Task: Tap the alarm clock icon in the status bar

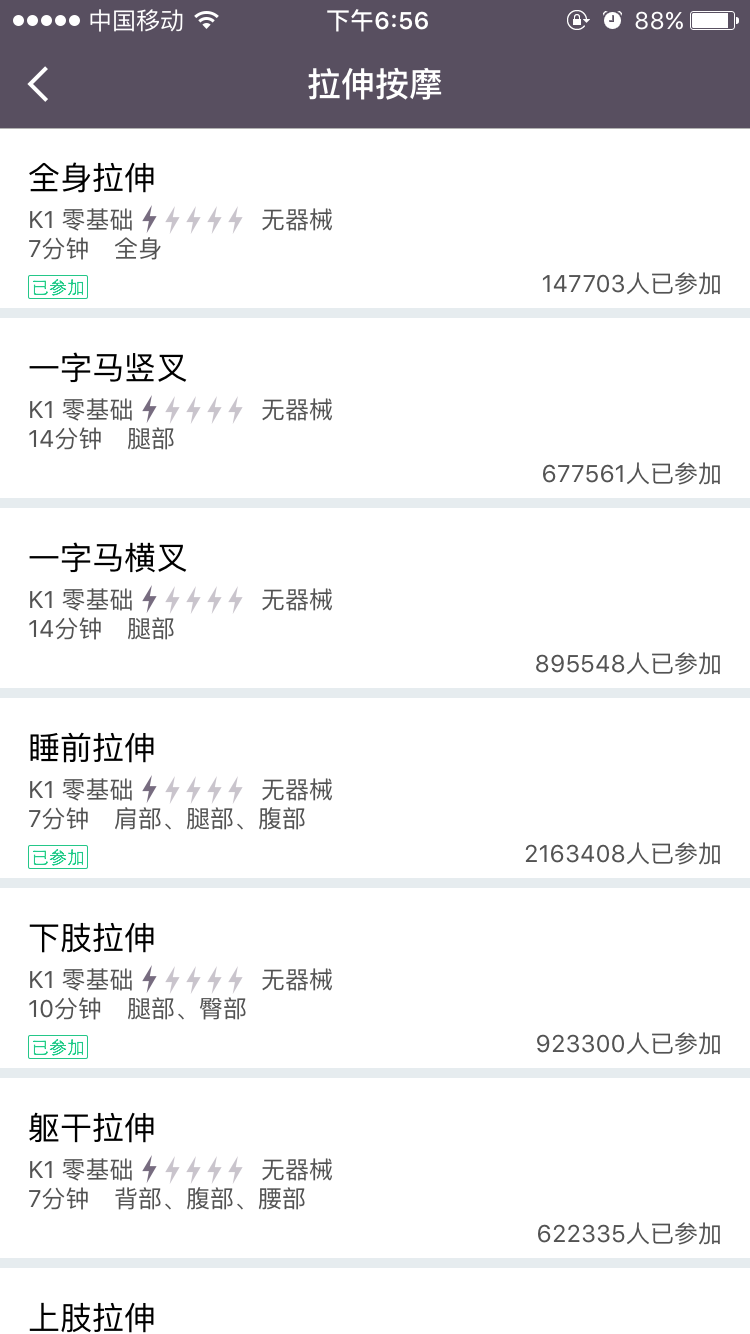Action: tap(611, 19)
